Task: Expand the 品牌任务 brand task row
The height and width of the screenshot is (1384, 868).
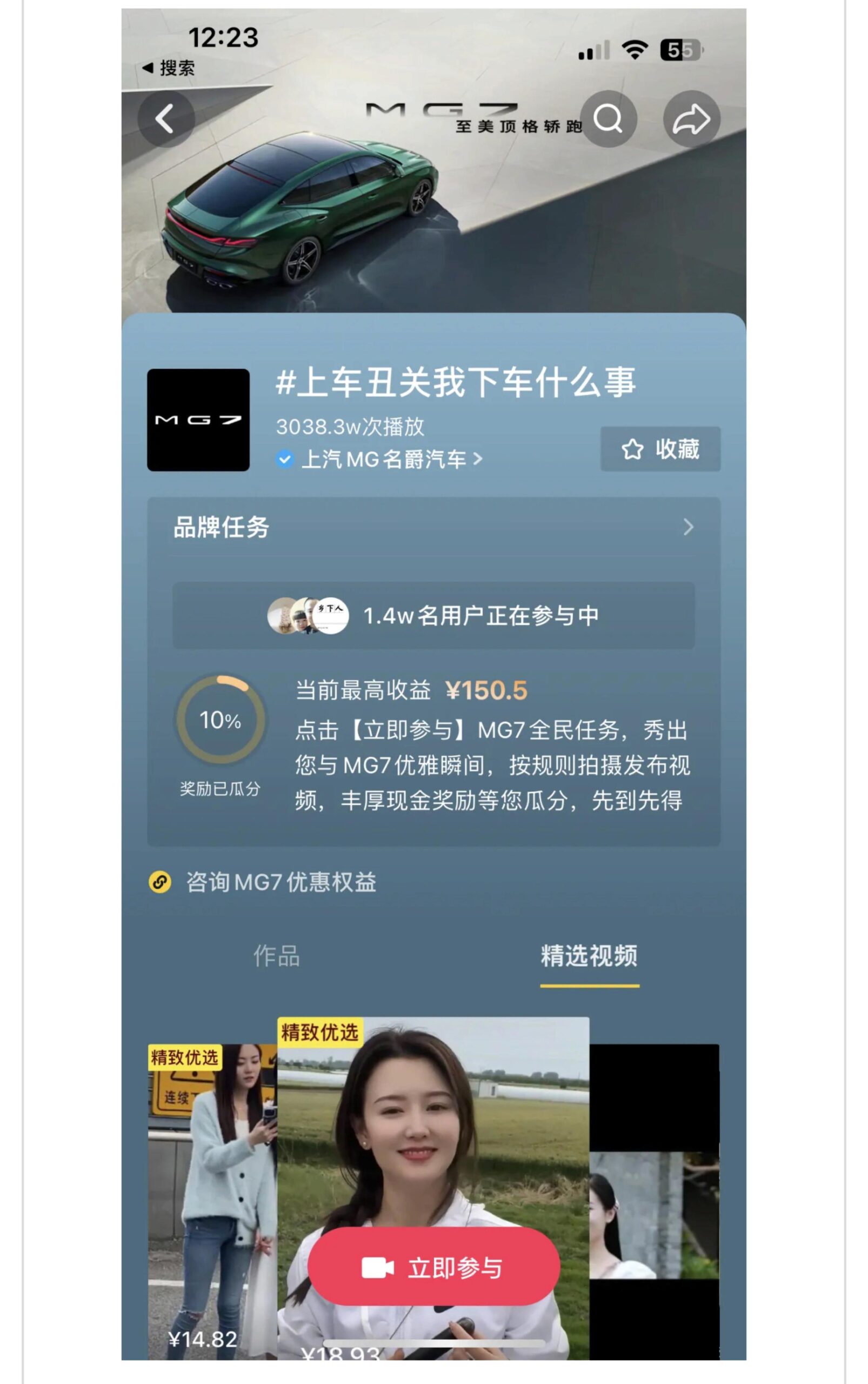Action: (433, 527)
